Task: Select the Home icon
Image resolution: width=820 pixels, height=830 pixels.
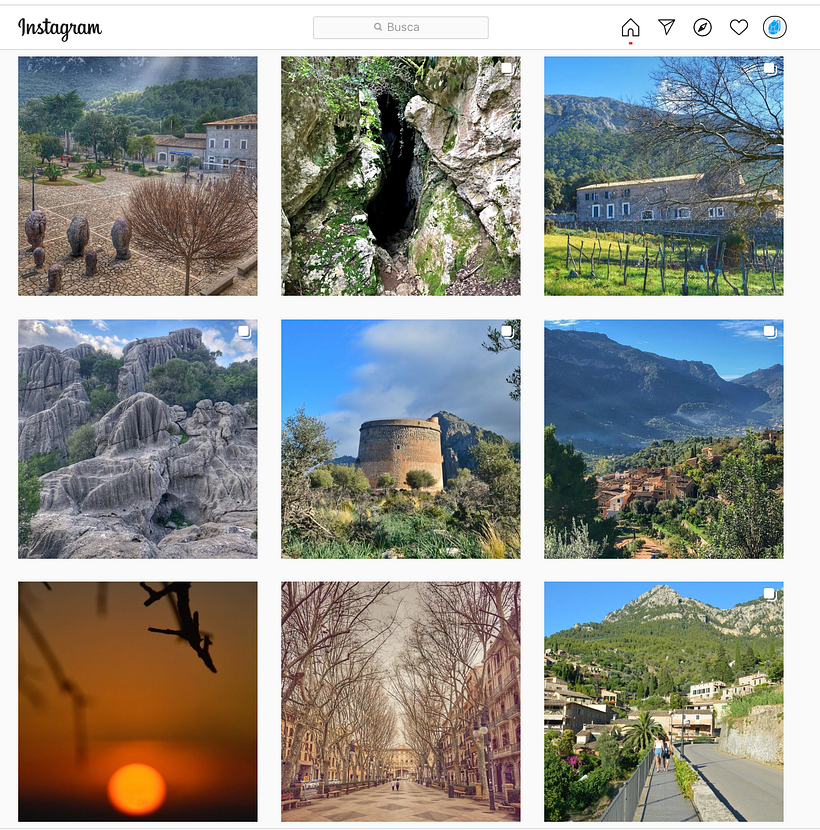Action: coord(630,27)
